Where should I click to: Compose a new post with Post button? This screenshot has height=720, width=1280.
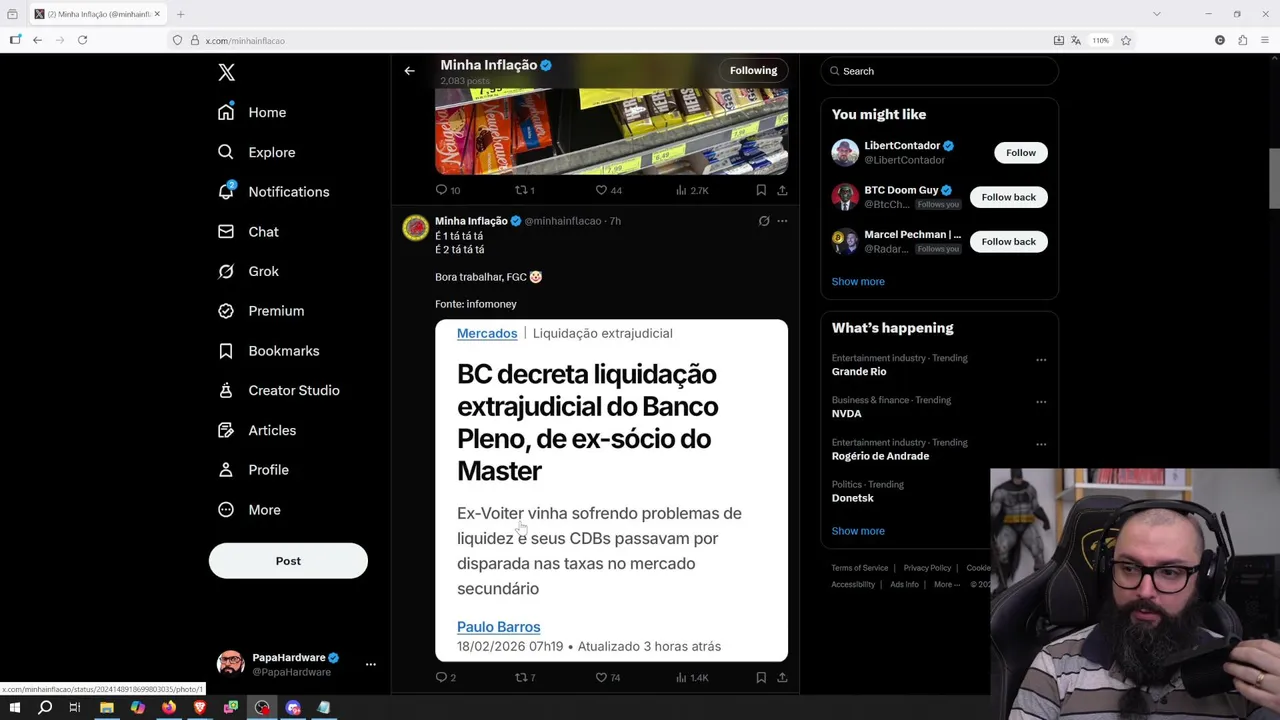[288, 561]
